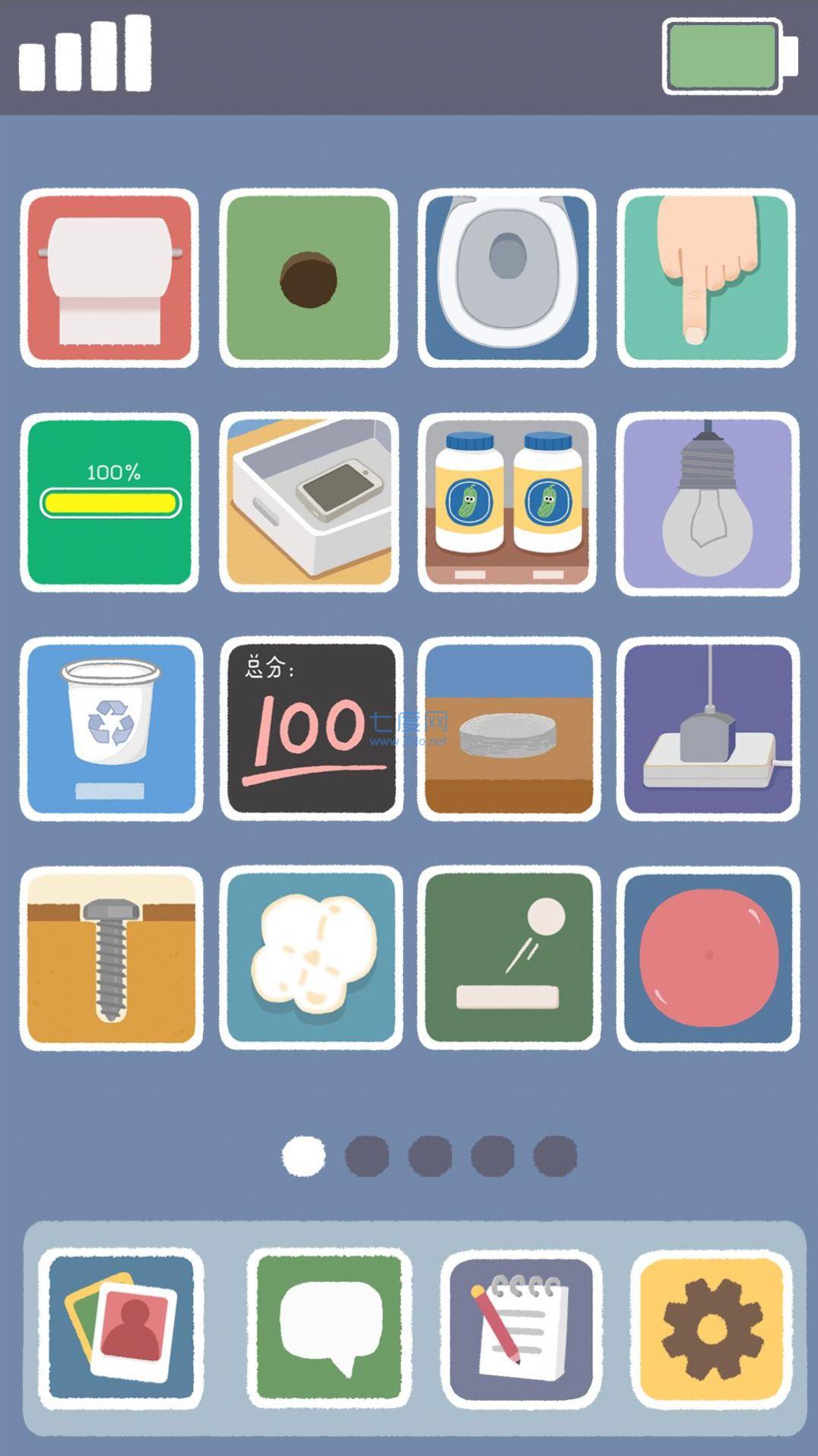Open the charger plug app
The height and width of the screenshot is (1456, 818).
[705, 728]
